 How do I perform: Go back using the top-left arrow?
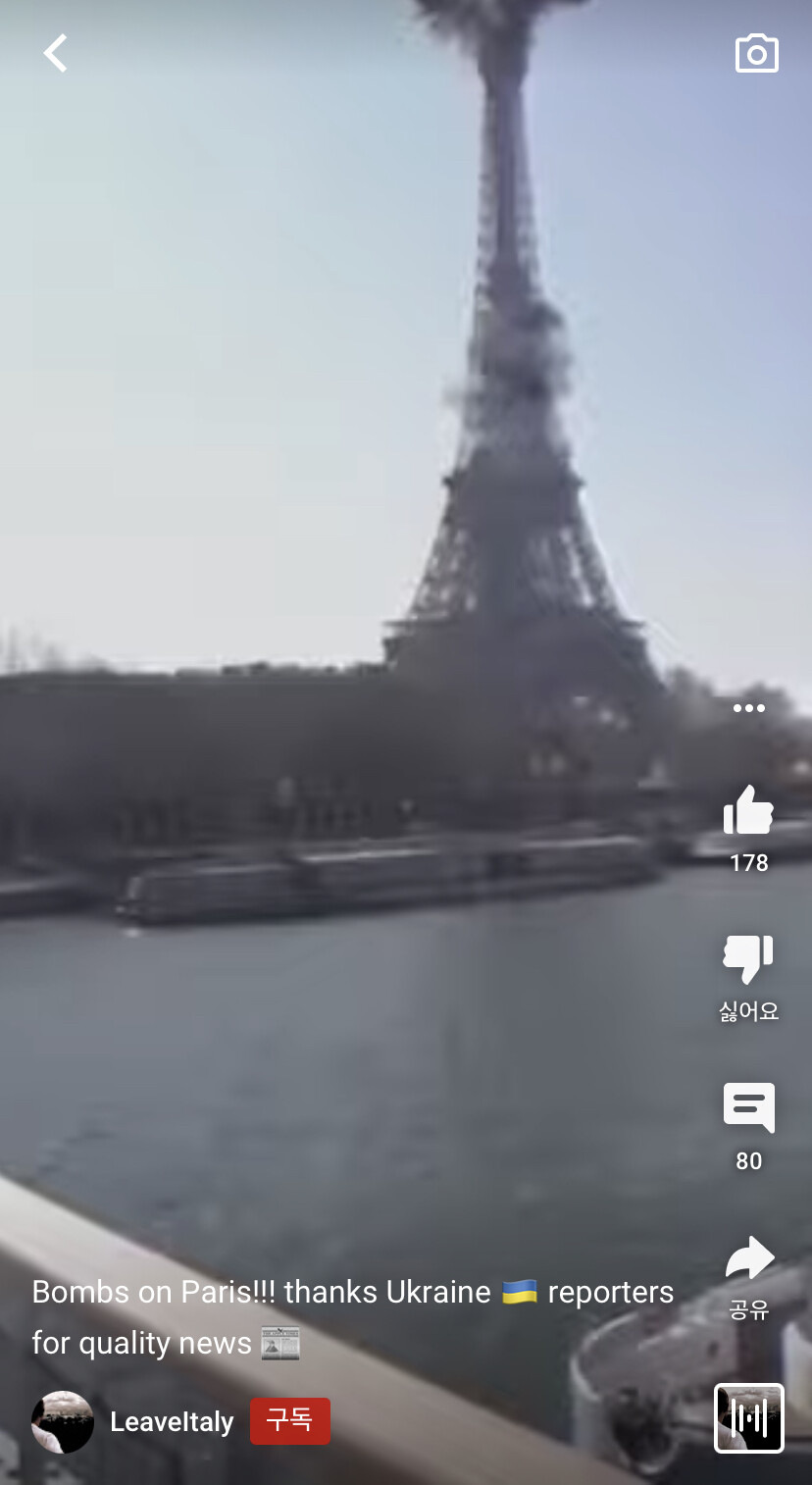click(x=56, y=53)
